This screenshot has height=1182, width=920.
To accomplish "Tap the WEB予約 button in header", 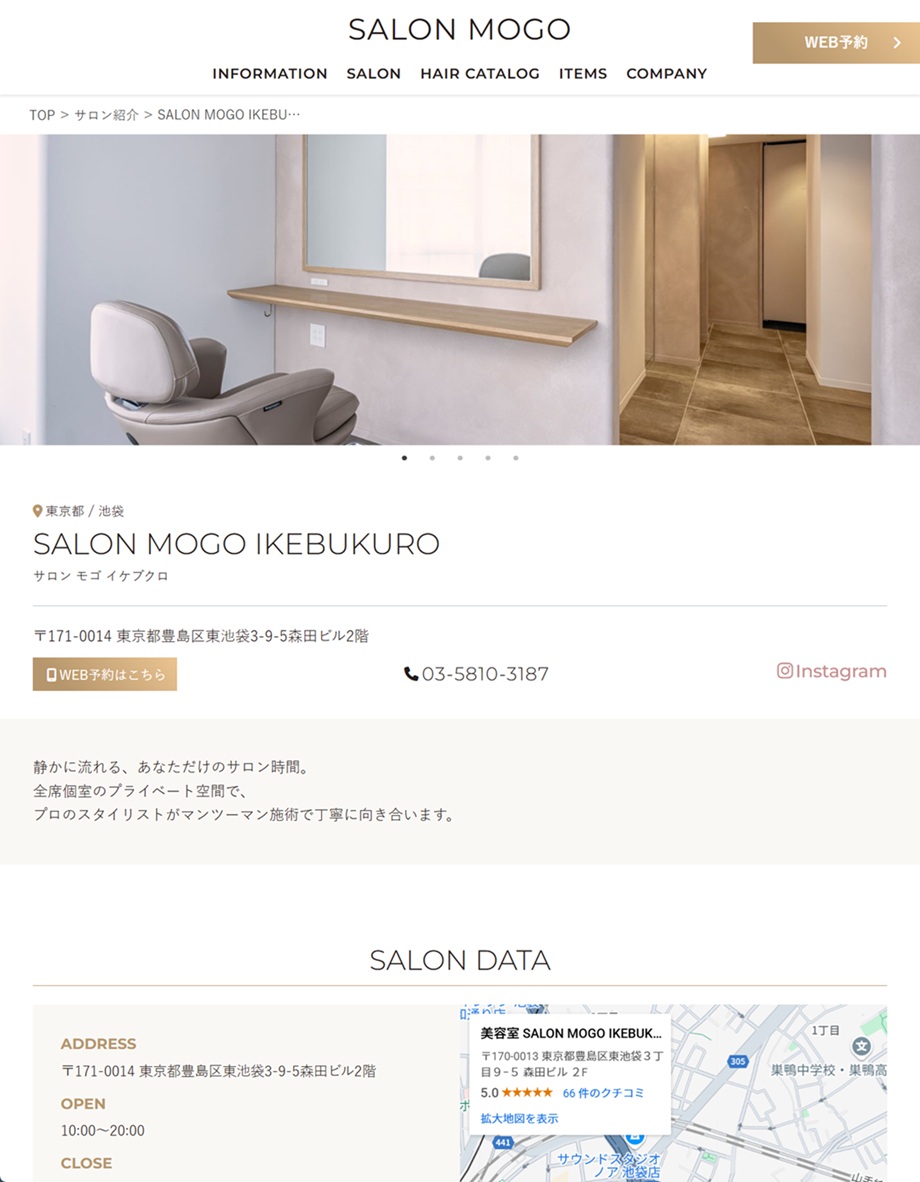I will (836, 43).
